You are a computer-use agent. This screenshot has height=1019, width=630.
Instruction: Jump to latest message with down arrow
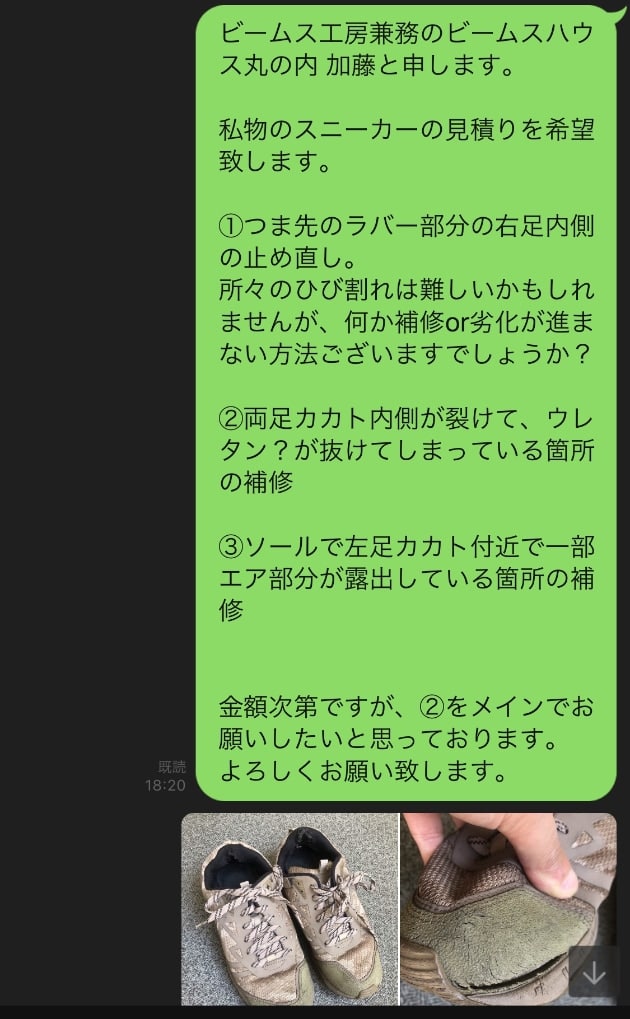594,973
